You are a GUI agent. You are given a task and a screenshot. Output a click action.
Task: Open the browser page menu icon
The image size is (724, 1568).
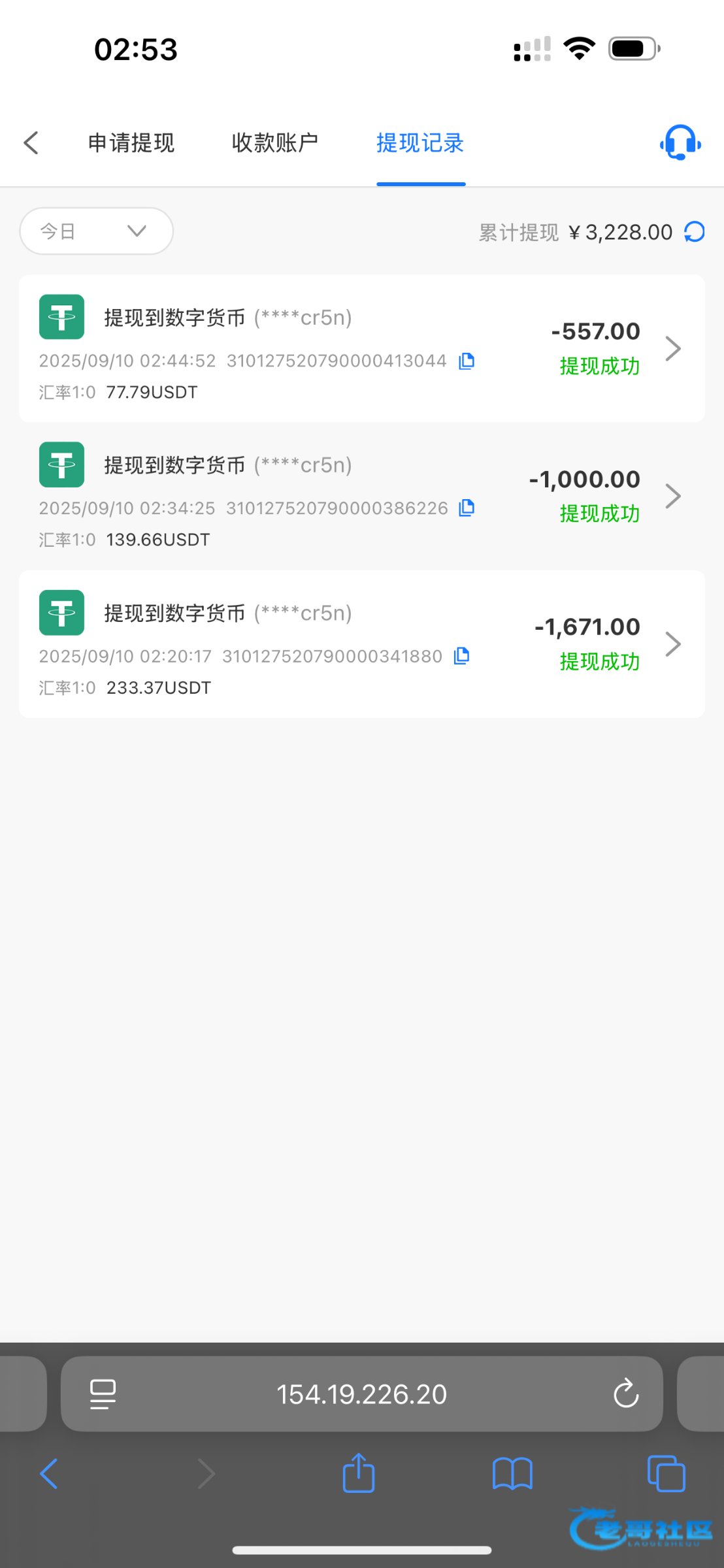pos(103,1394)
